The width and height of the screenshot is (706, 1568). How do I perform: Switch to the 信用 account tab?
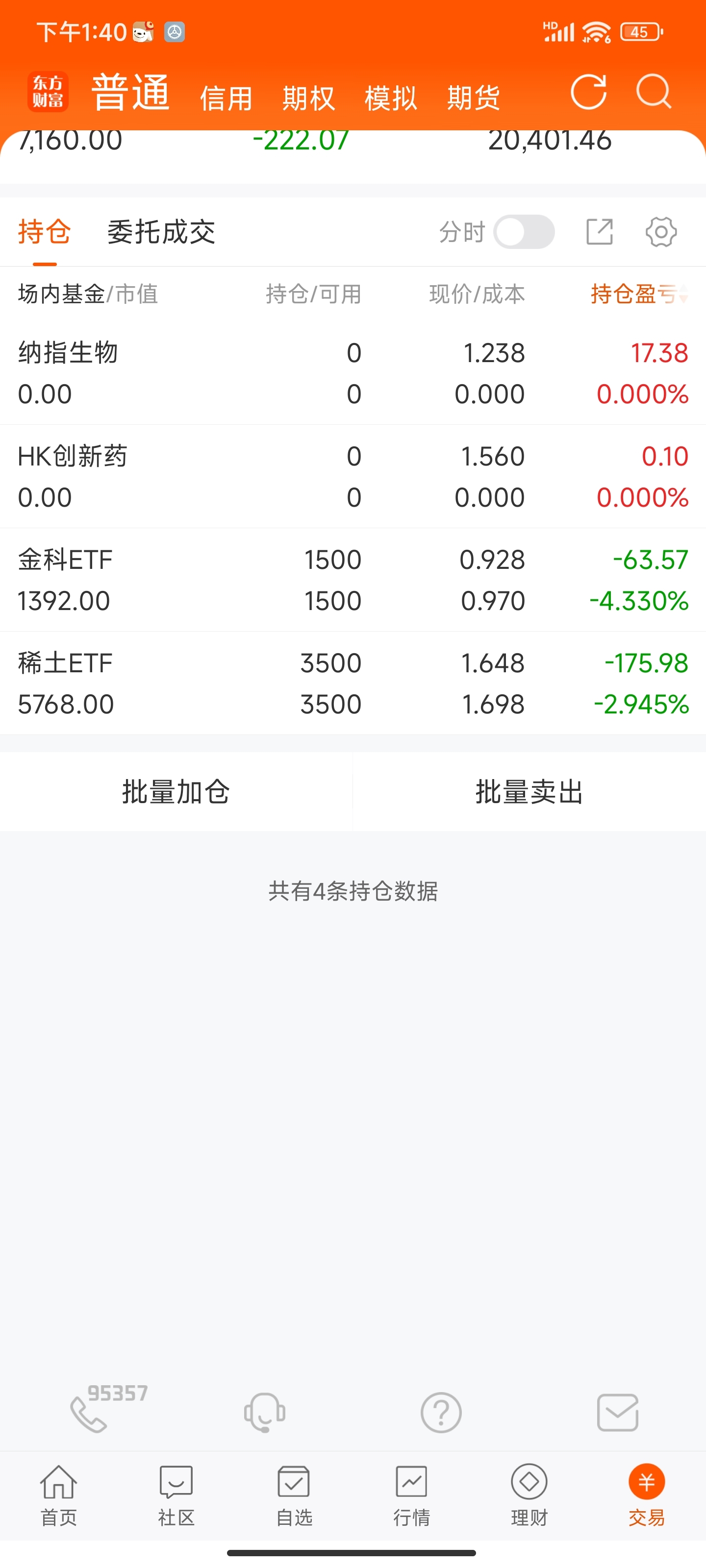[227, 98]
